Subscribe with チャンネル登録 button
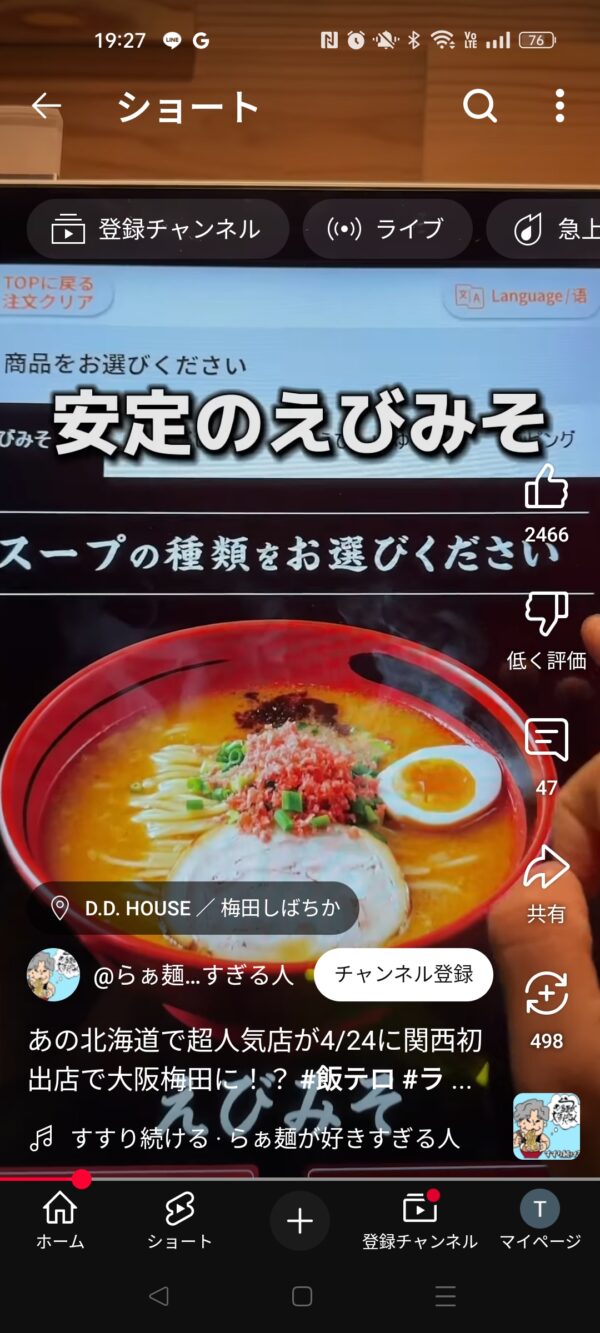The image size is (600, 1333). click(404, 974)
